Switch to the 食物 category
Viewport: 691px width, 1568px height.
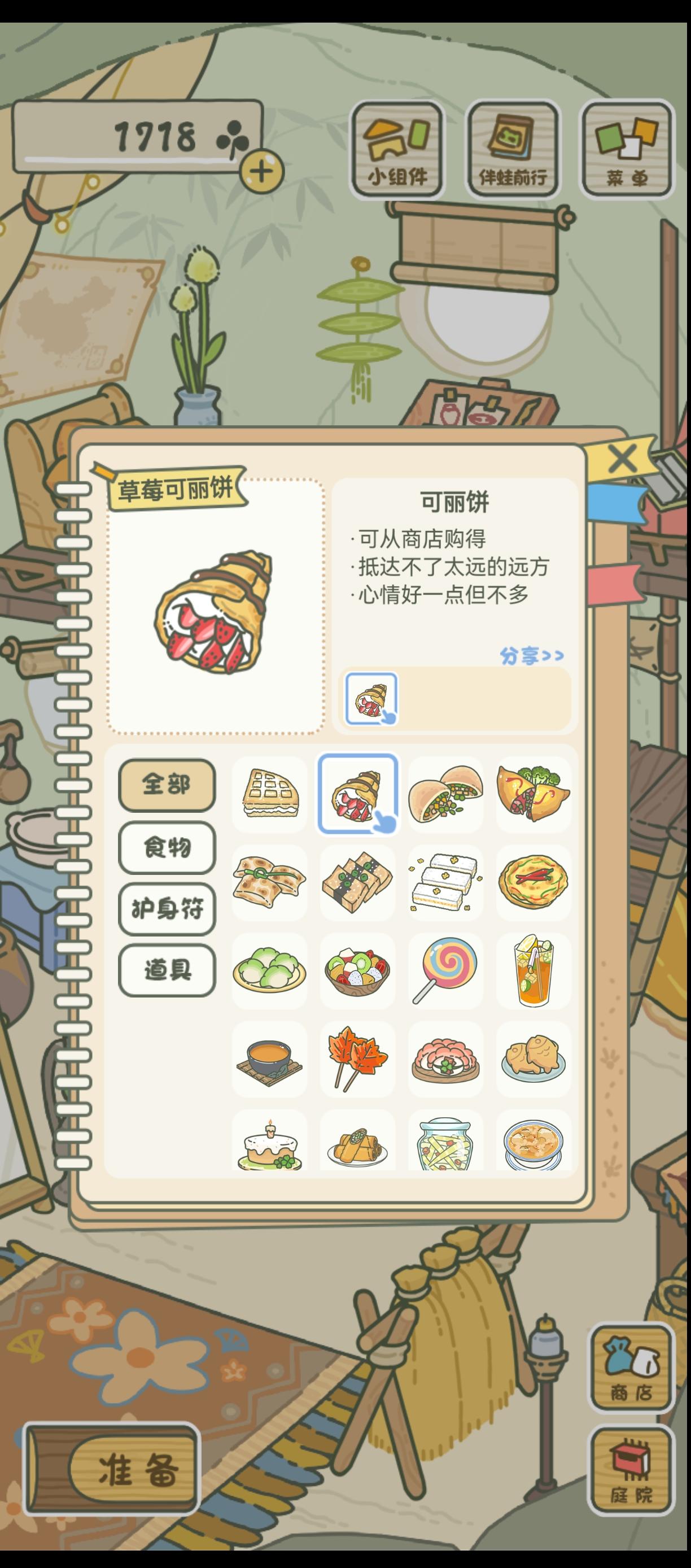pyautogui.click(x=167, y=849)
